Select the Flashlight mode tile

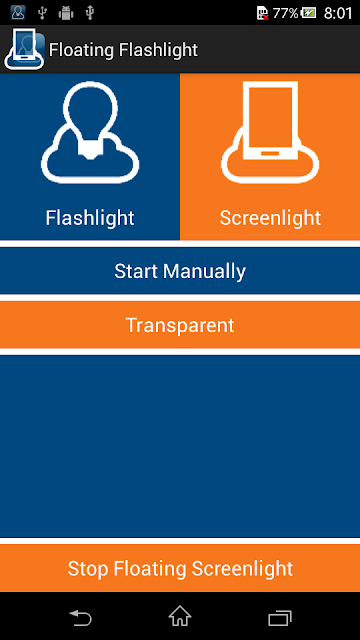tap(90, 157)
